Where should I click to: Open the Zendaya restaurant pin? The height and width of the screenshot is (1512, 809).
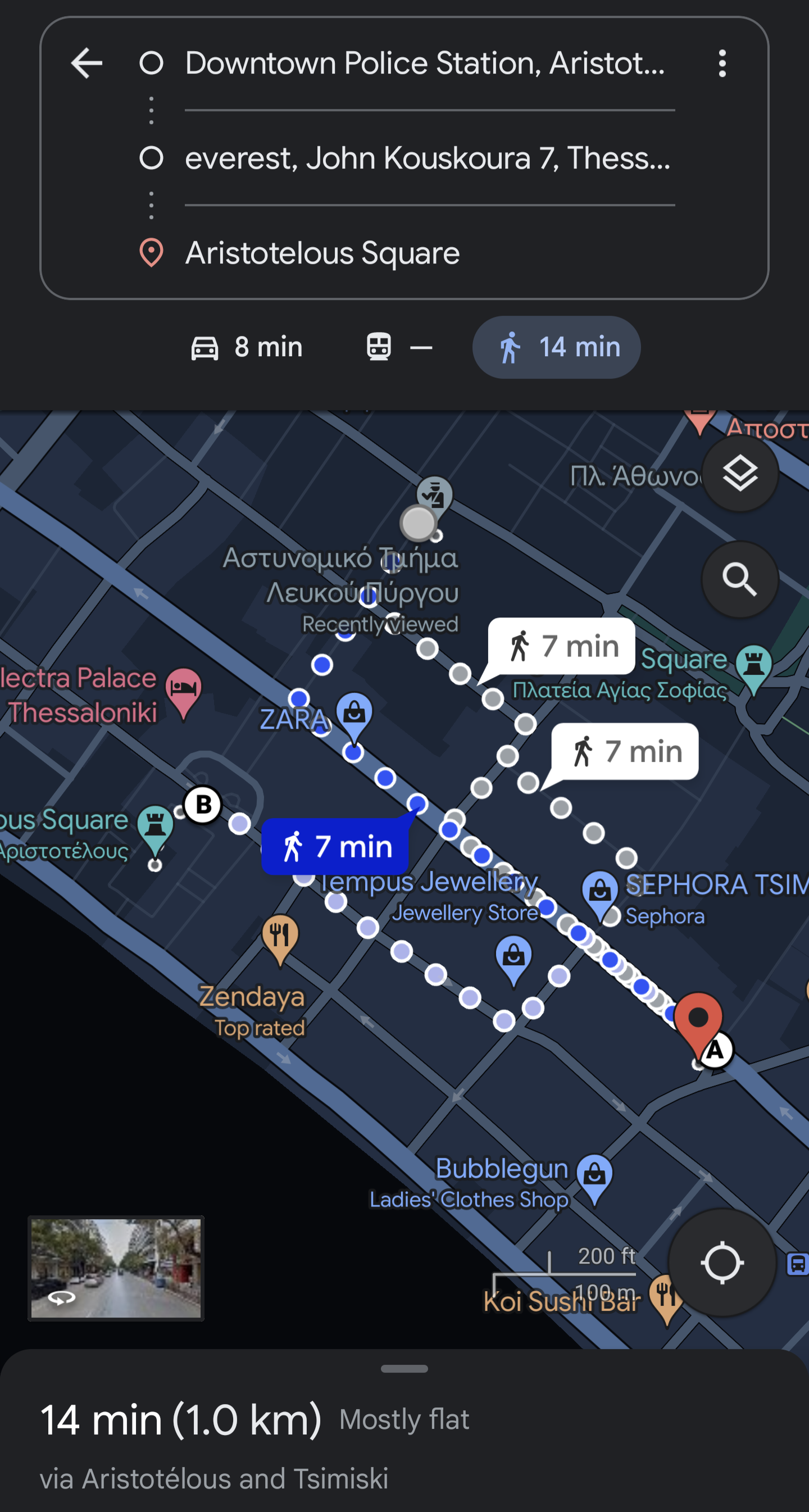280,936
